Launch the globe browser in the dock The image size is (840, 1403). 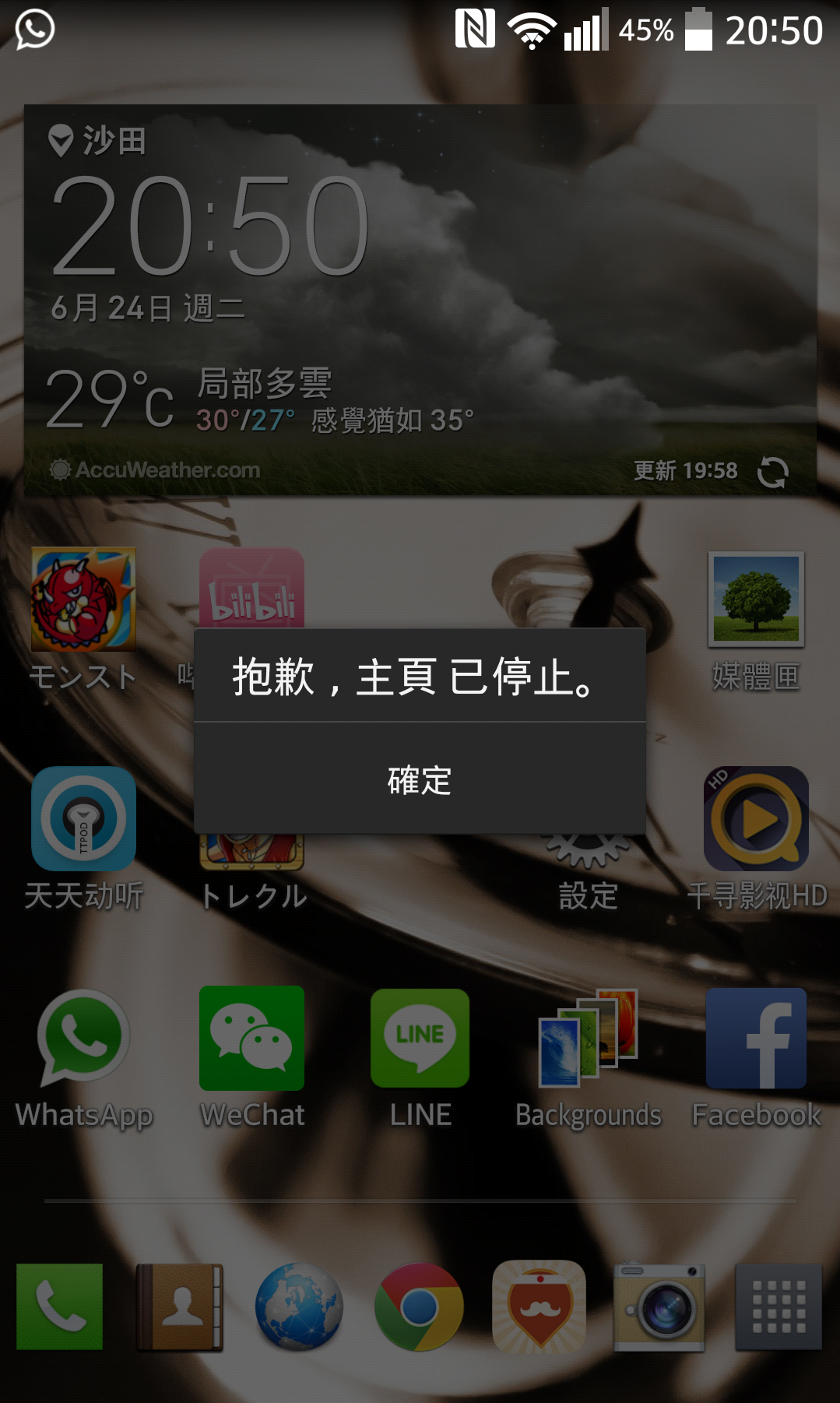click(x=299, y=1306)
